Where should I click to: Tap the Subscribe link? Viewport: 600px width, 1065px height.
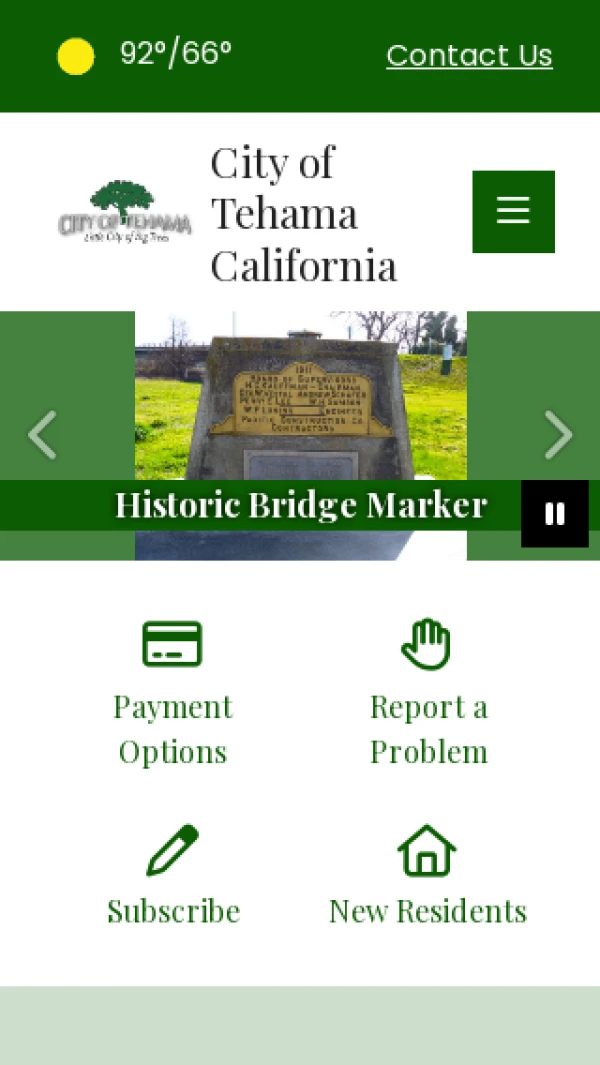[173, 876]
